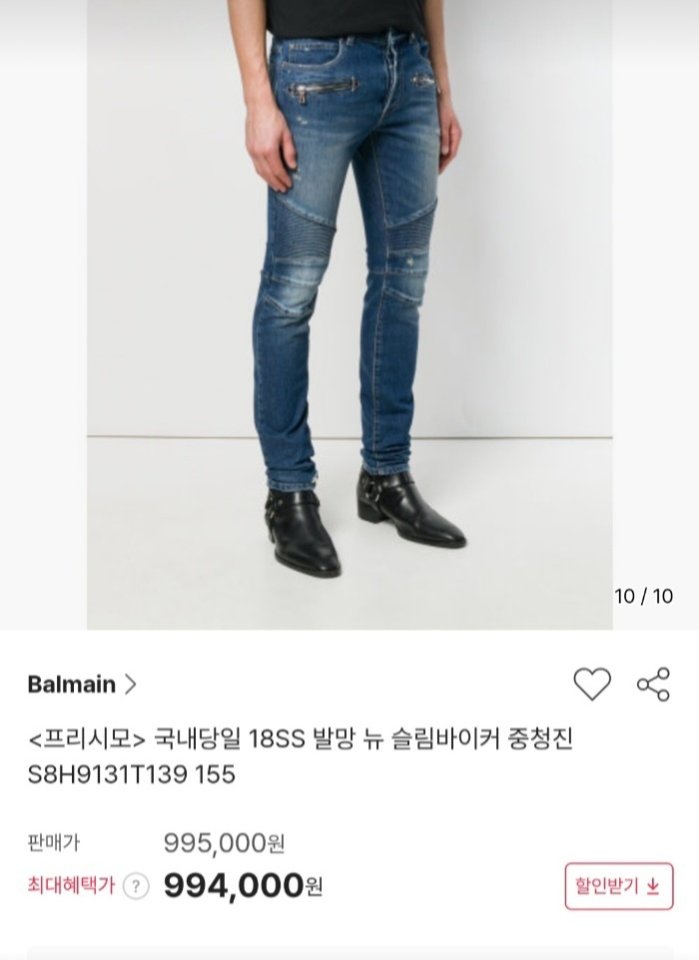The height and width of the screenshot is (960, 699).
Task: Tap the 할인받기 discount button
Action: 619,885
